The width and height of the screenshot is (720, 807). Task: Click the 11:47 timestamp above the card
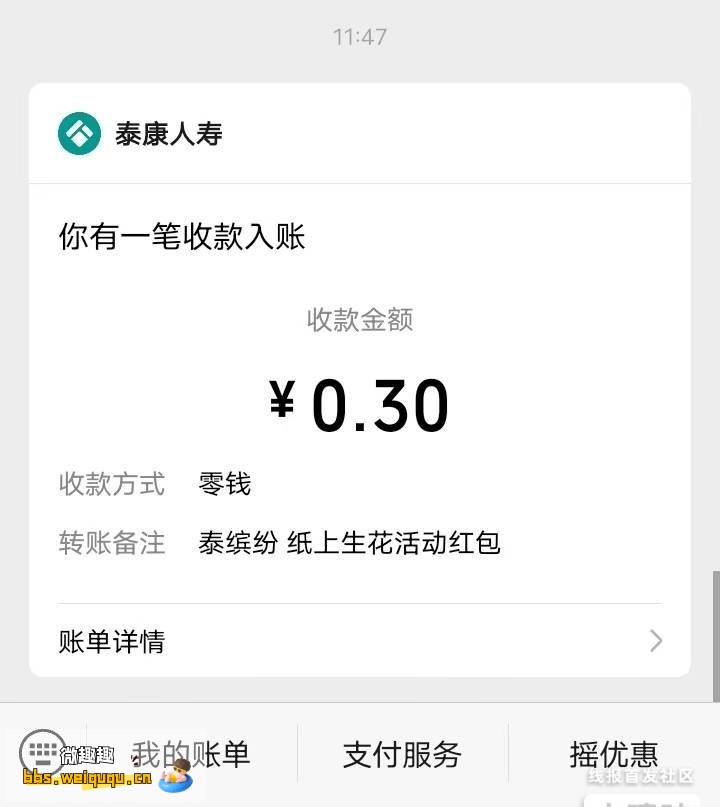360,37
